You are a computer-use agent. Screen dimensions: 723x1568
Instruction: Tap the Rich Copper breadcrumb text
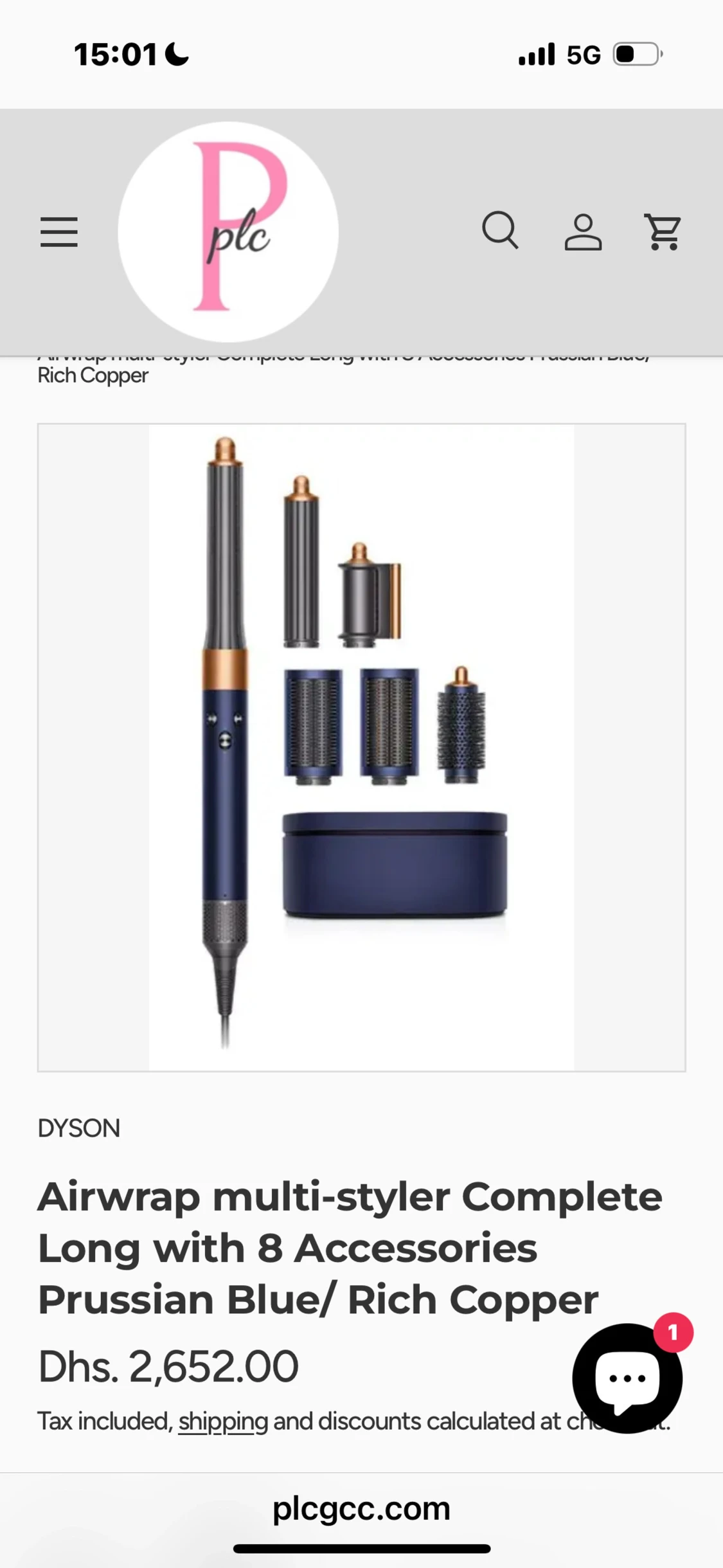[92, 375]
